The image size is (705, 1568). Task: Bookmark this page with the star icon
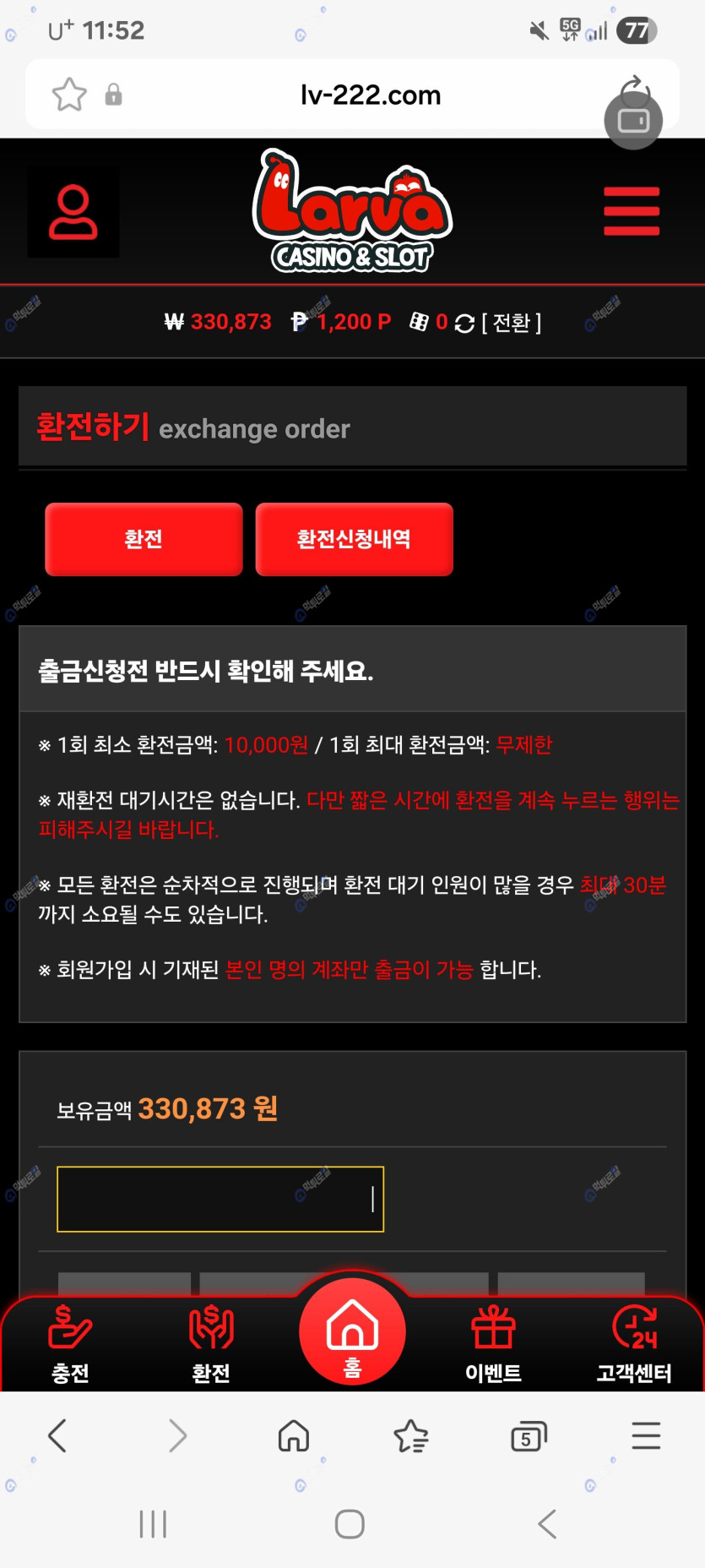[x=69, y=95]
